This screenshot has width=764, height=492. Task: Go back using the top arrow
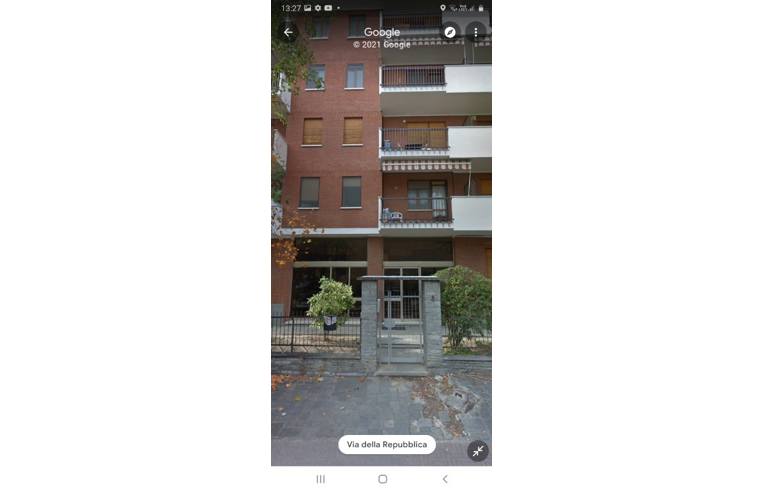(288, 32)
